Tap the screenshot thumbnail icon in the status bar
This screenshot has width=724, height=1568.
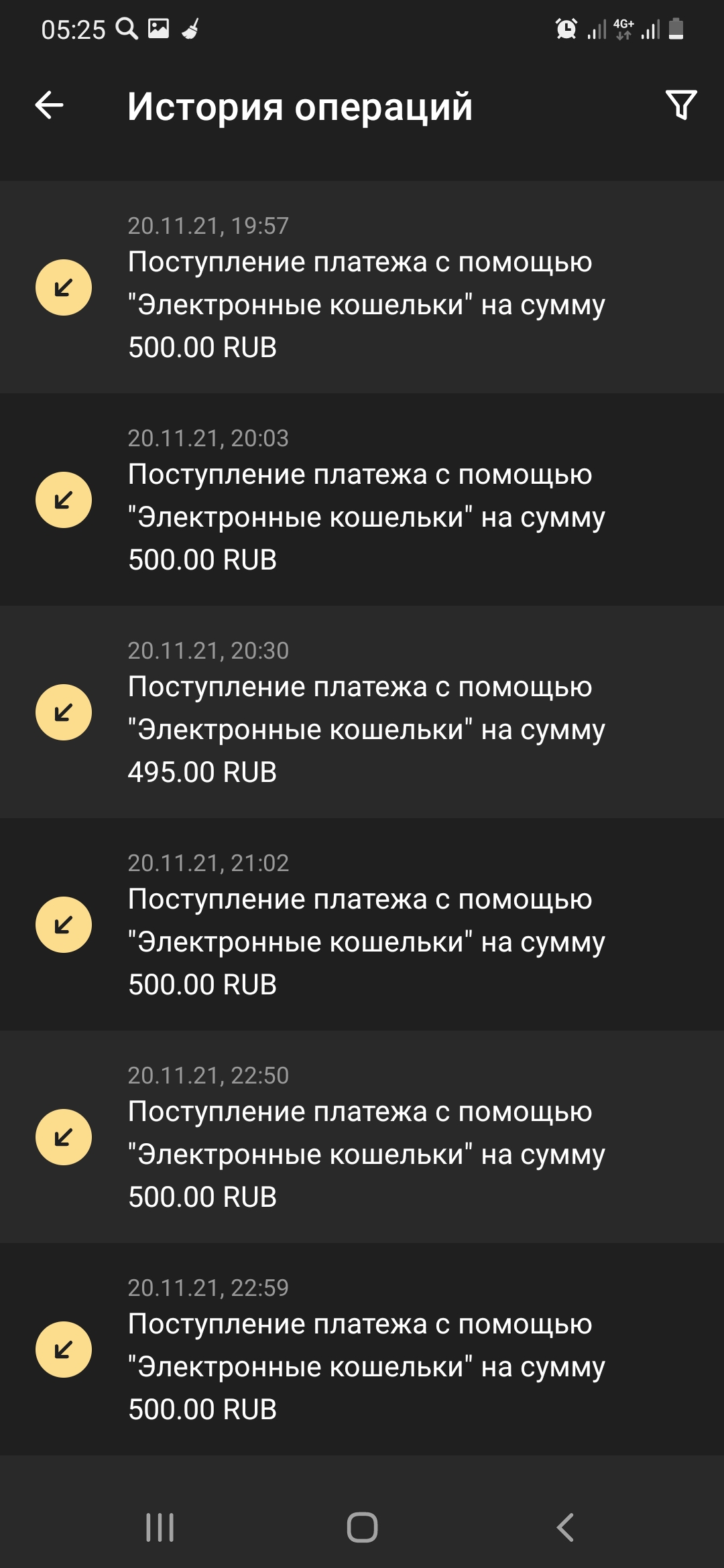[x=158, y=28]
